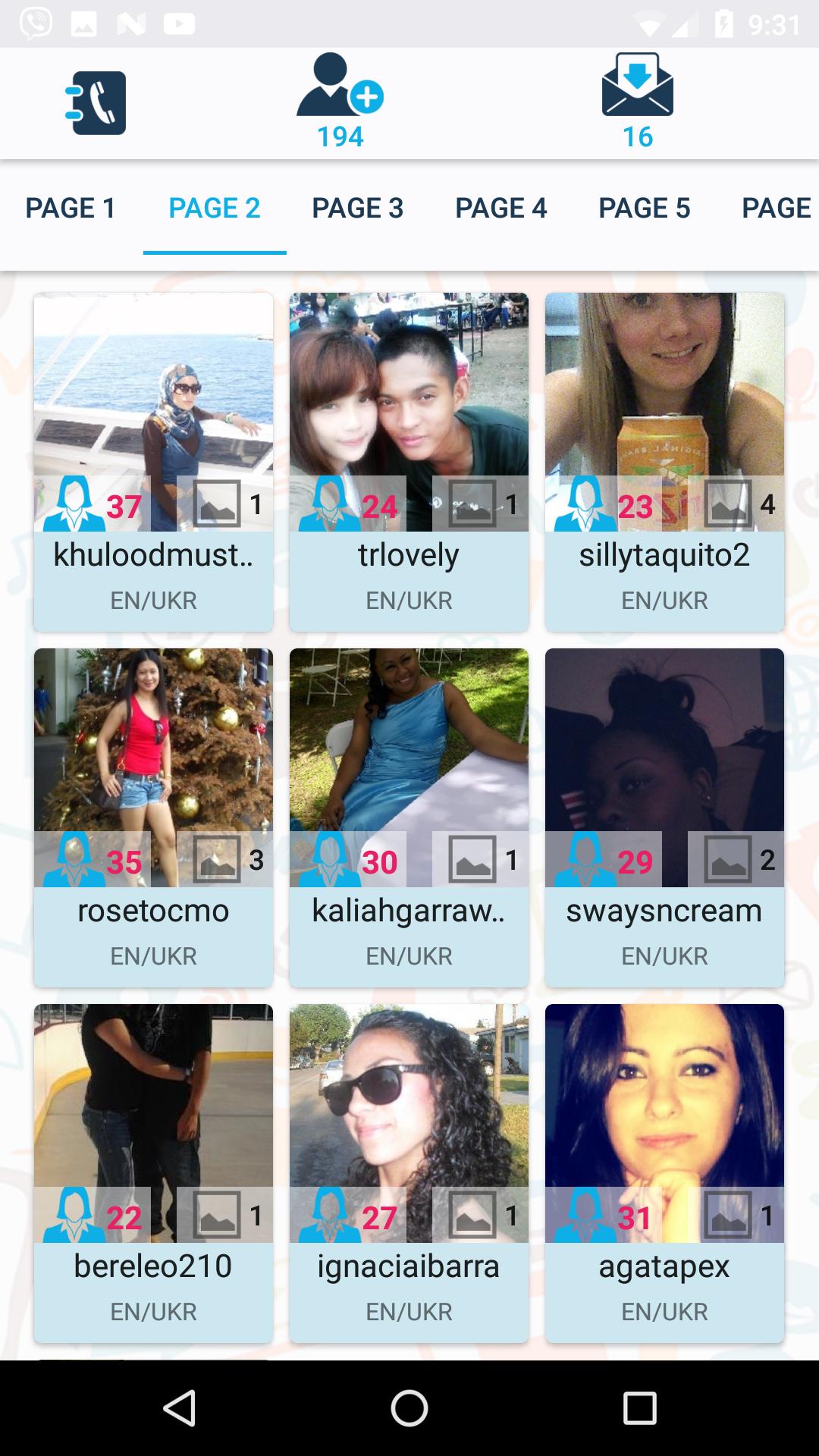Screen dimensions: 819x1456
Task: Return to the home screen
Action: [409, 1408]
